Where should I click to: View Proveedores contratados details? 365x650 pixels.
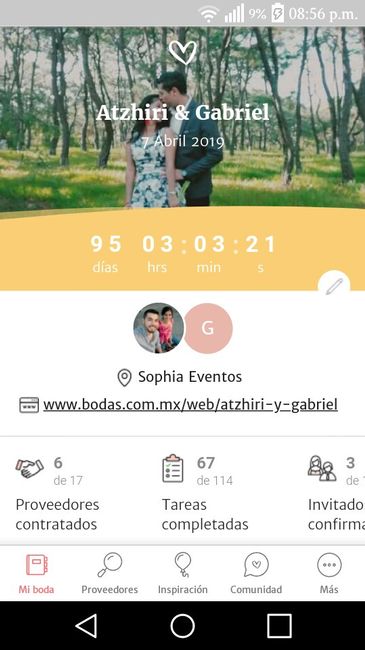coord(58,493)
